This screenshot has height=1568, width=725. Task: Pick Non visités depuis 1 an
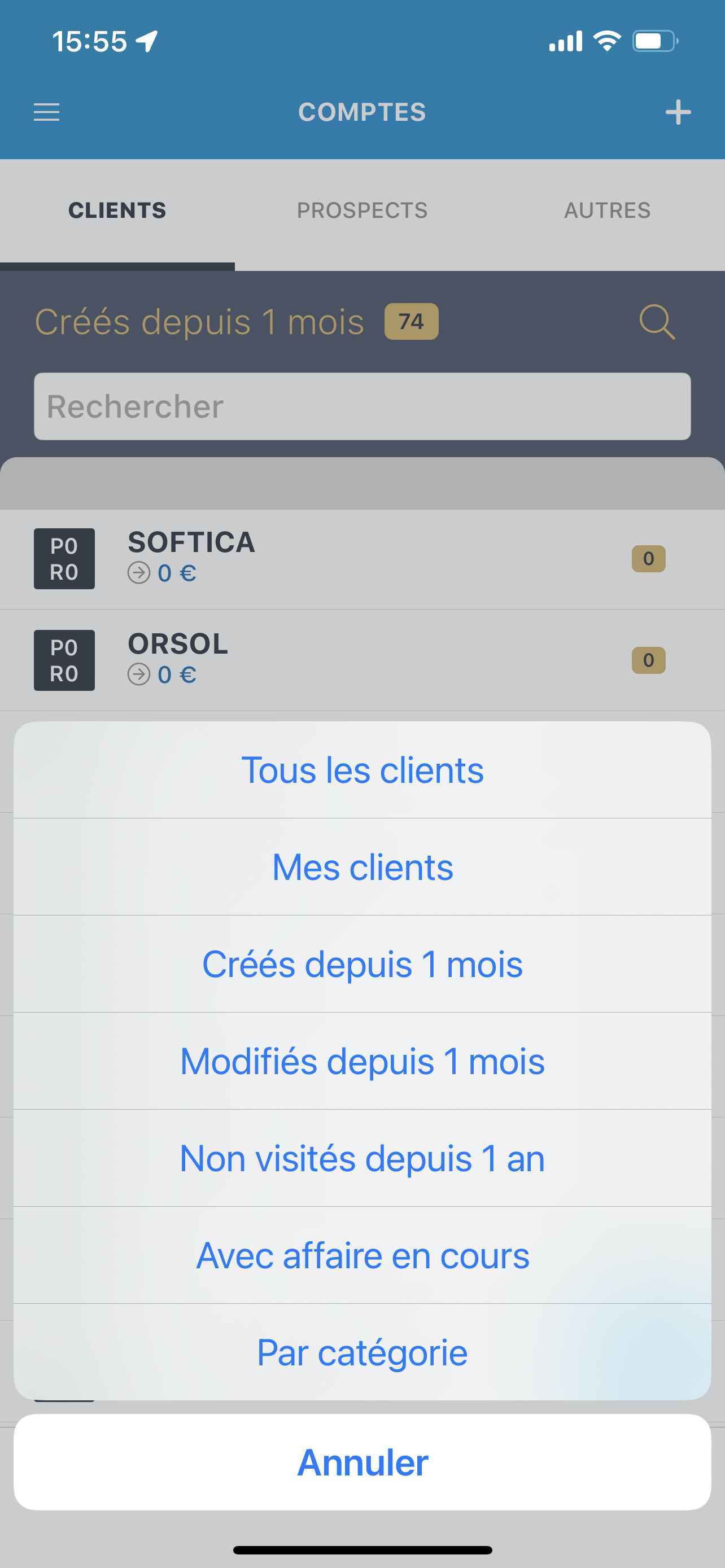tap(362, 1158)
